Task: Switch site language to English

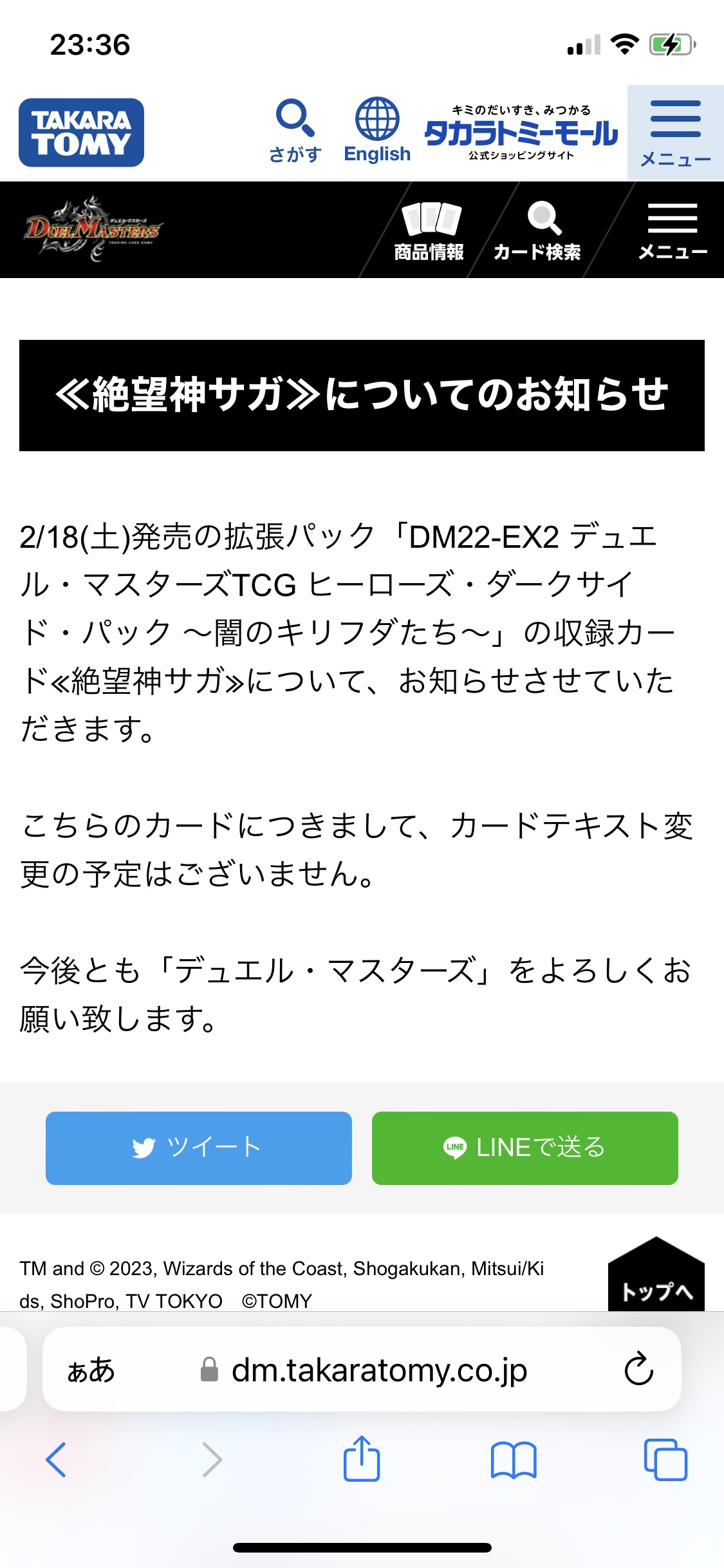Action: click(377, 131)
